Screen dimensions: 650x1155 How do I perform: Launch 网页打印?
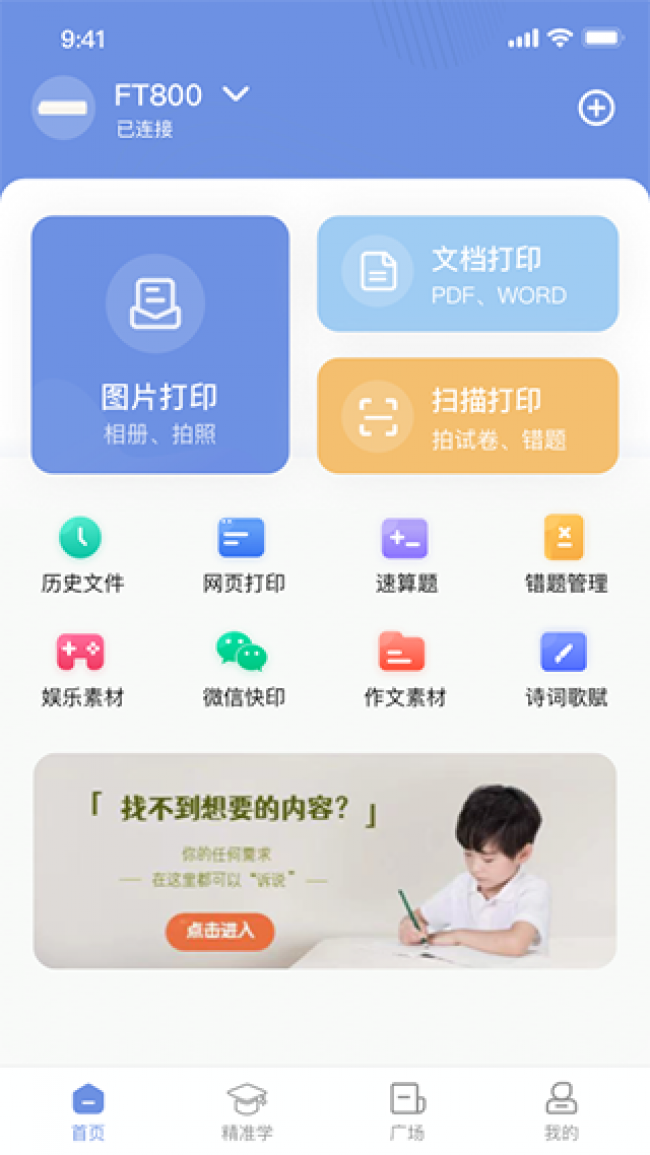[243, 555]
